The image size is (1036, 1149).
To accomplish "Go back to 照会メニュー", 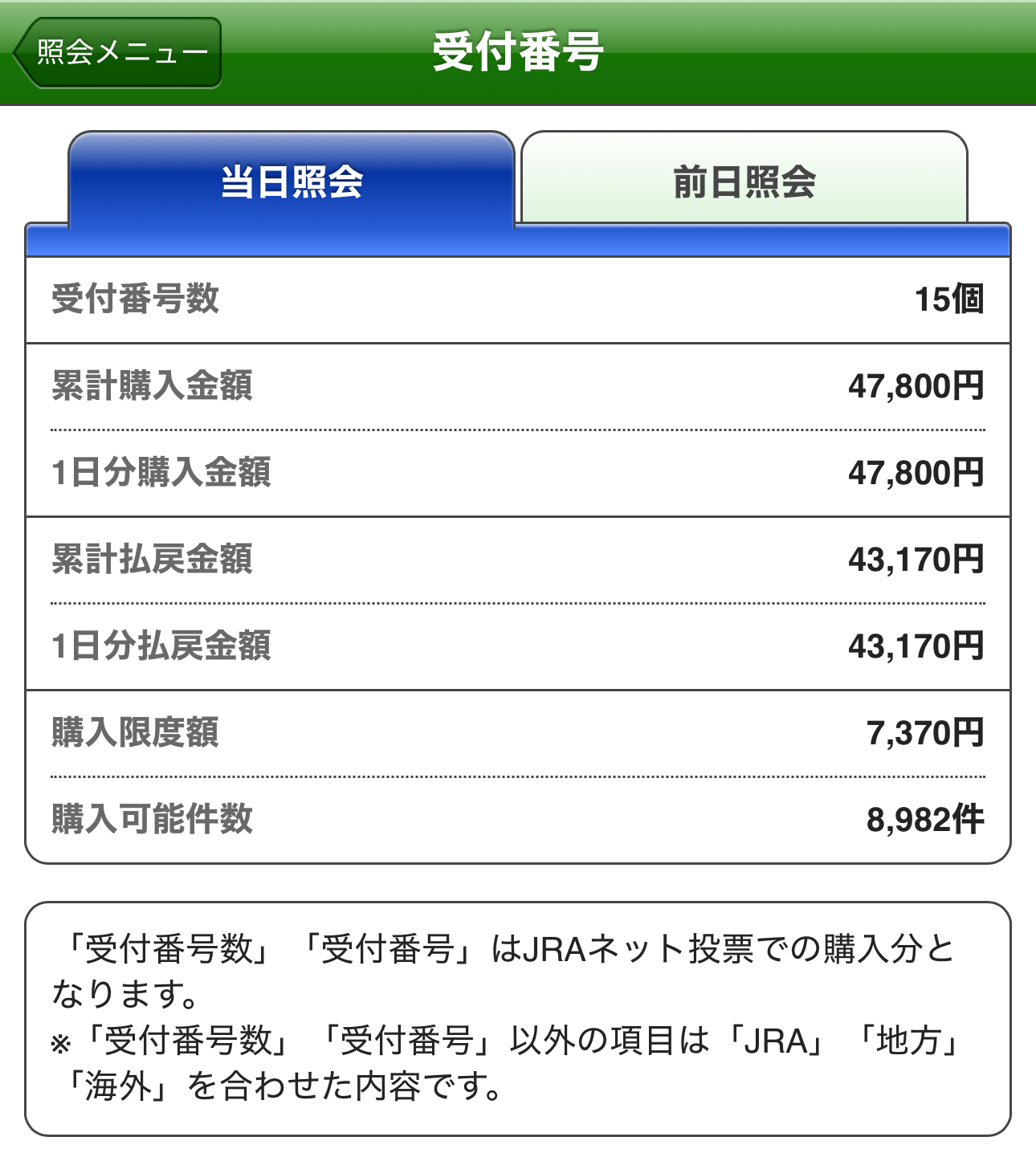I will [118, 52].
